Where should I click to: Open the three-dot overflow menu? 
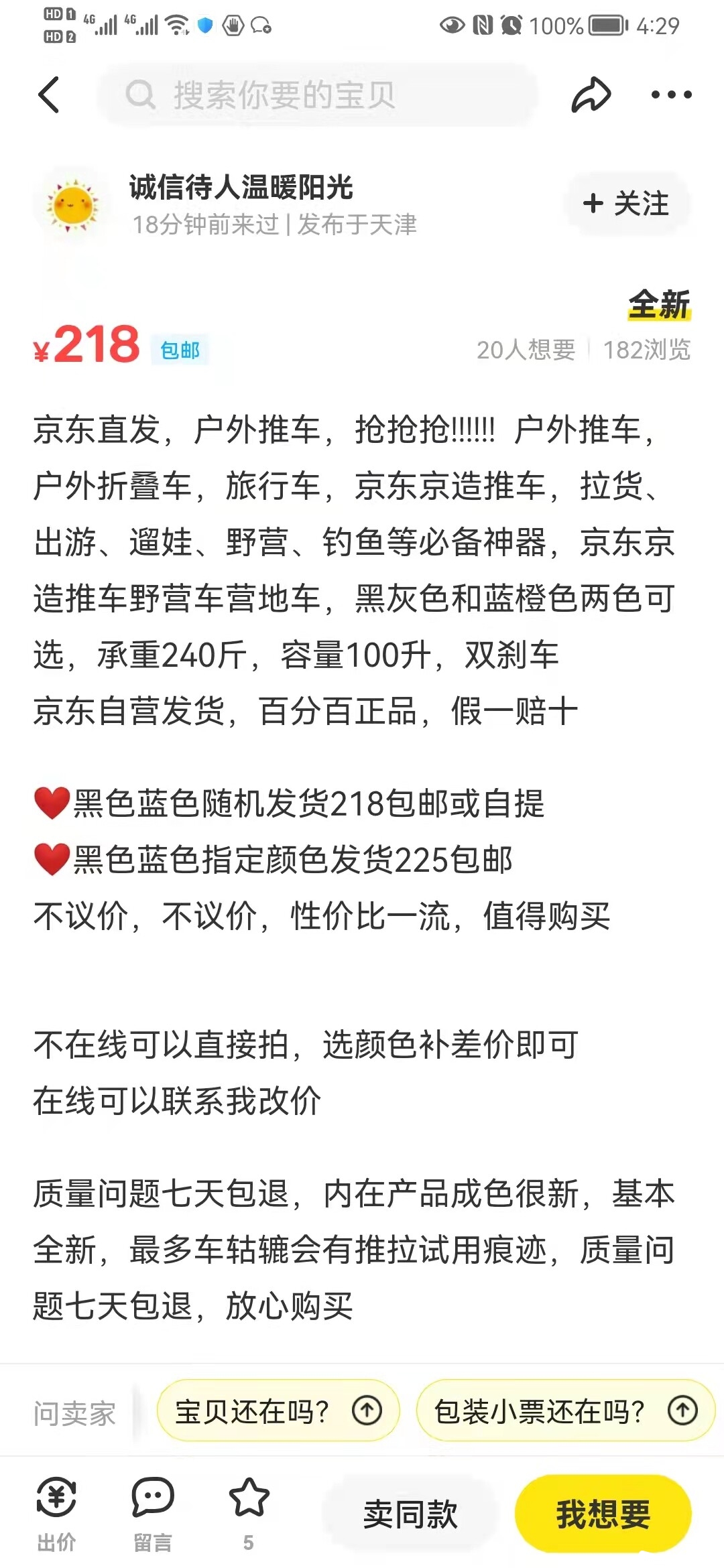671,94
